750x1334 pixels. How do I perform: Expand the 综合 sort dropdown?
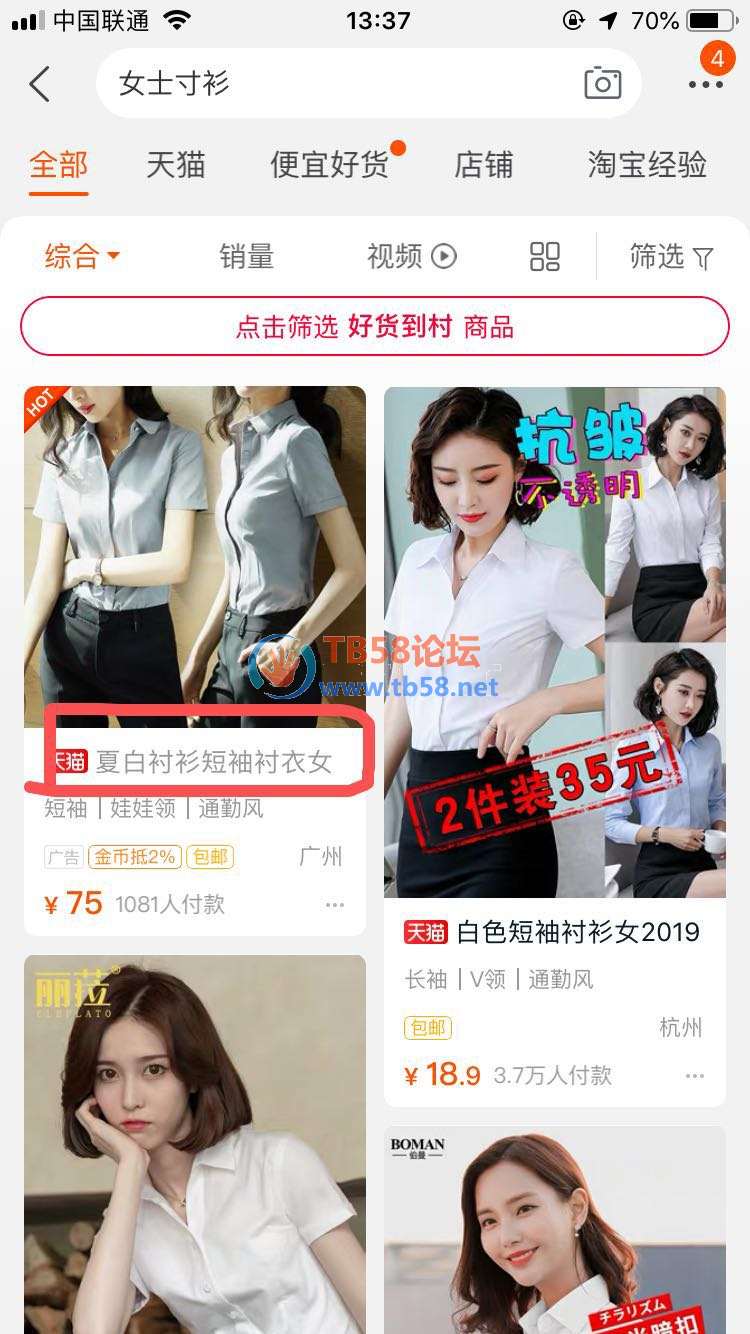82,256
